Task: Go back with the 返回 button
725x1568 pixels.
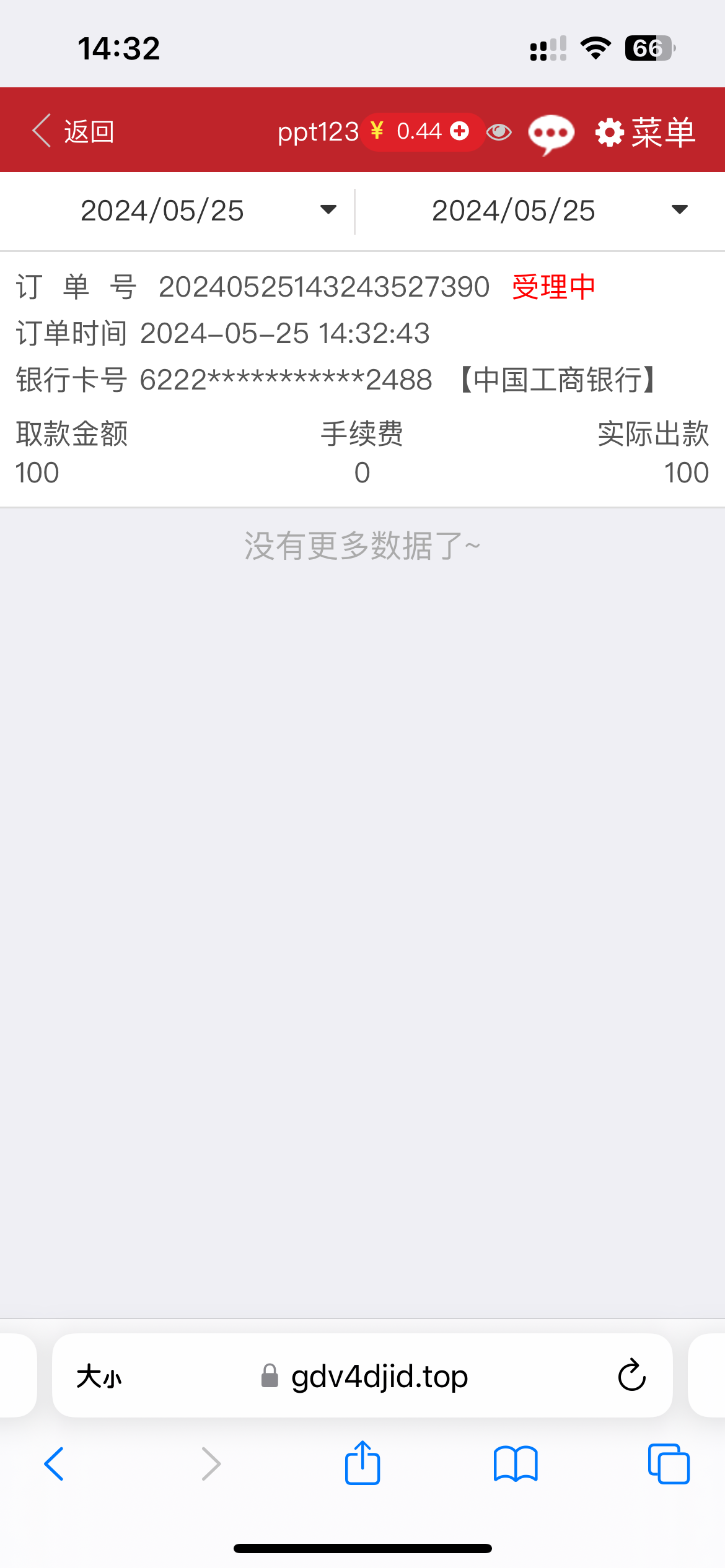Action: (x=73, y=131)
